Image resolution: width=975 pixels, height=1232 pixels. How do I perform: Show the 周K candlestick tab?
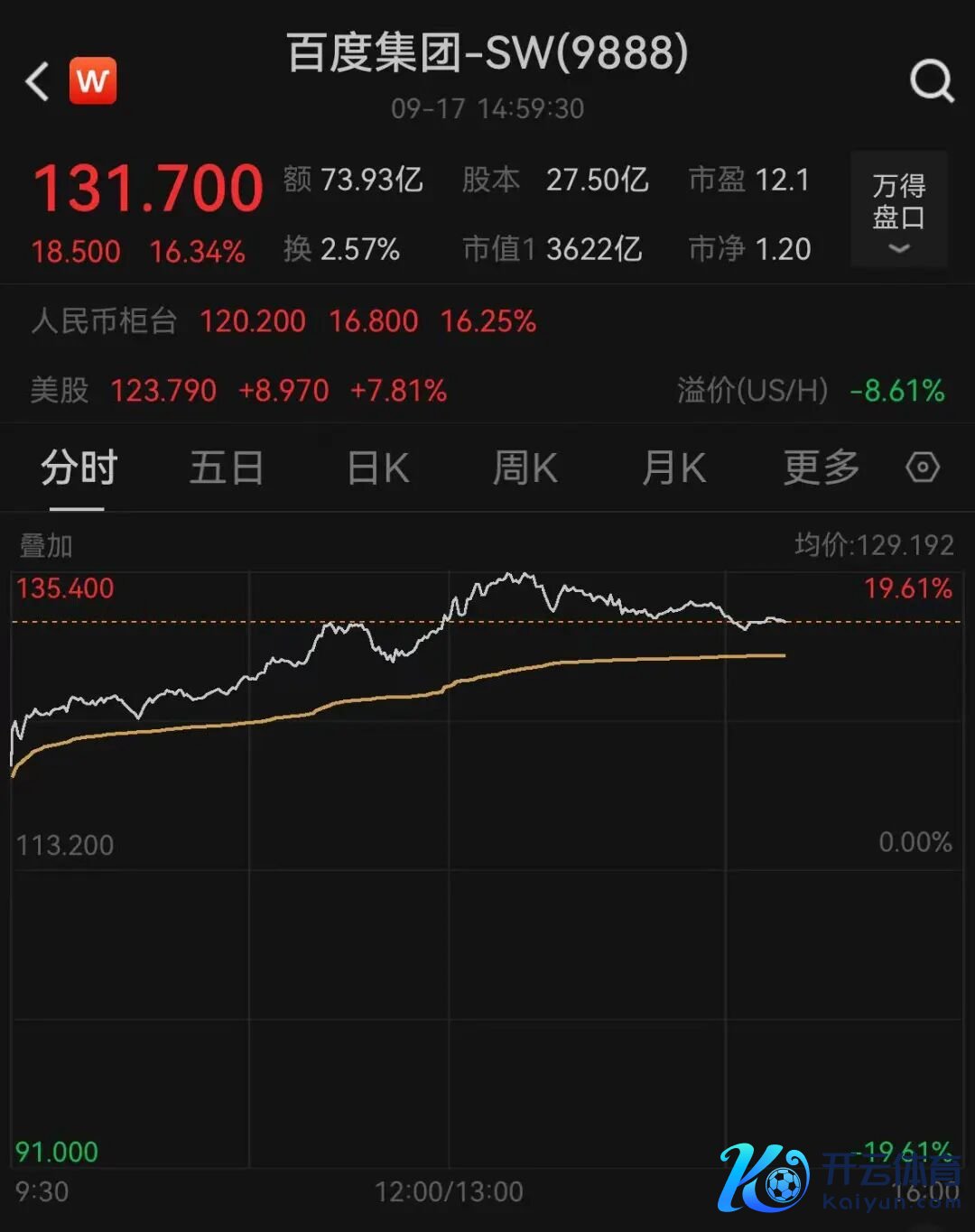[525, 468]
